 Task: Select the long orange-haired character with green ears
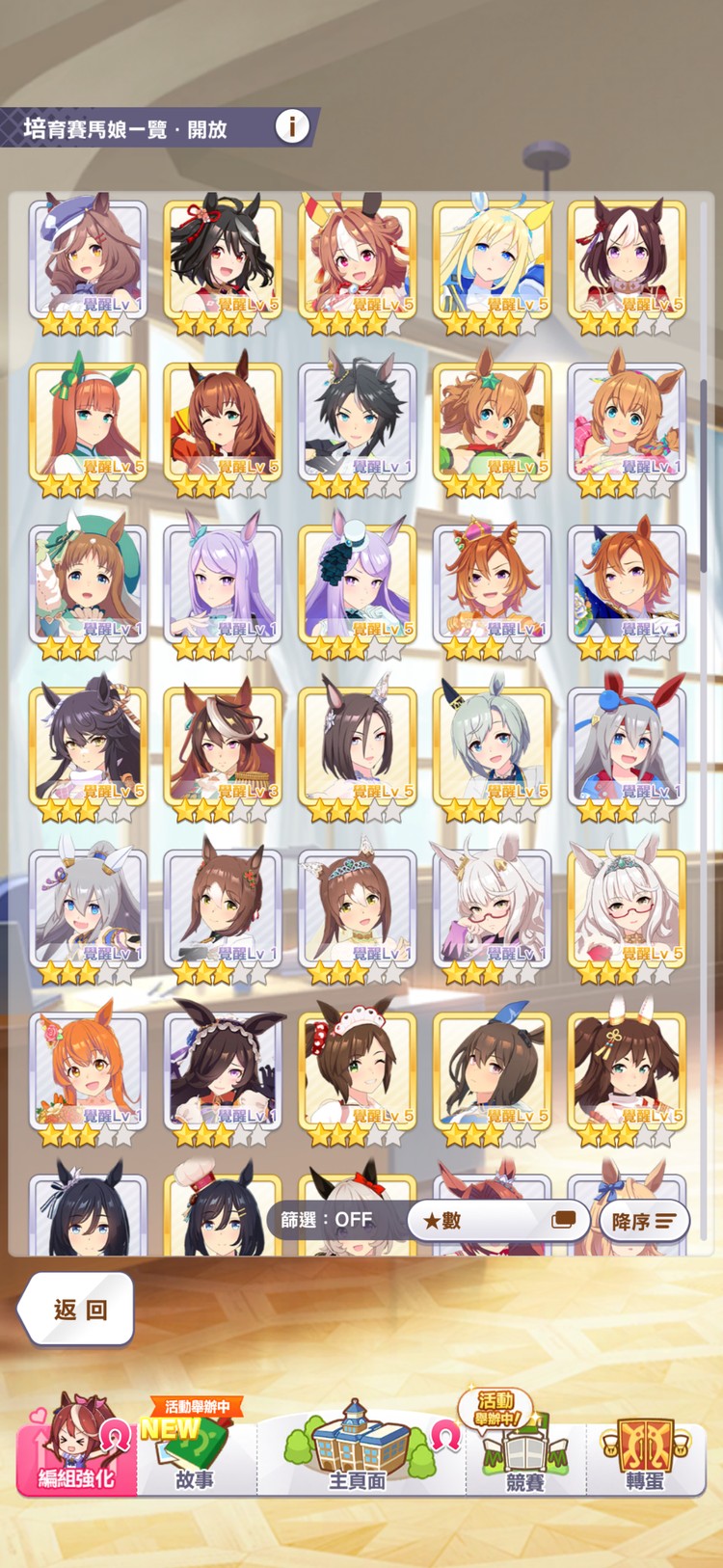[88, 421]
